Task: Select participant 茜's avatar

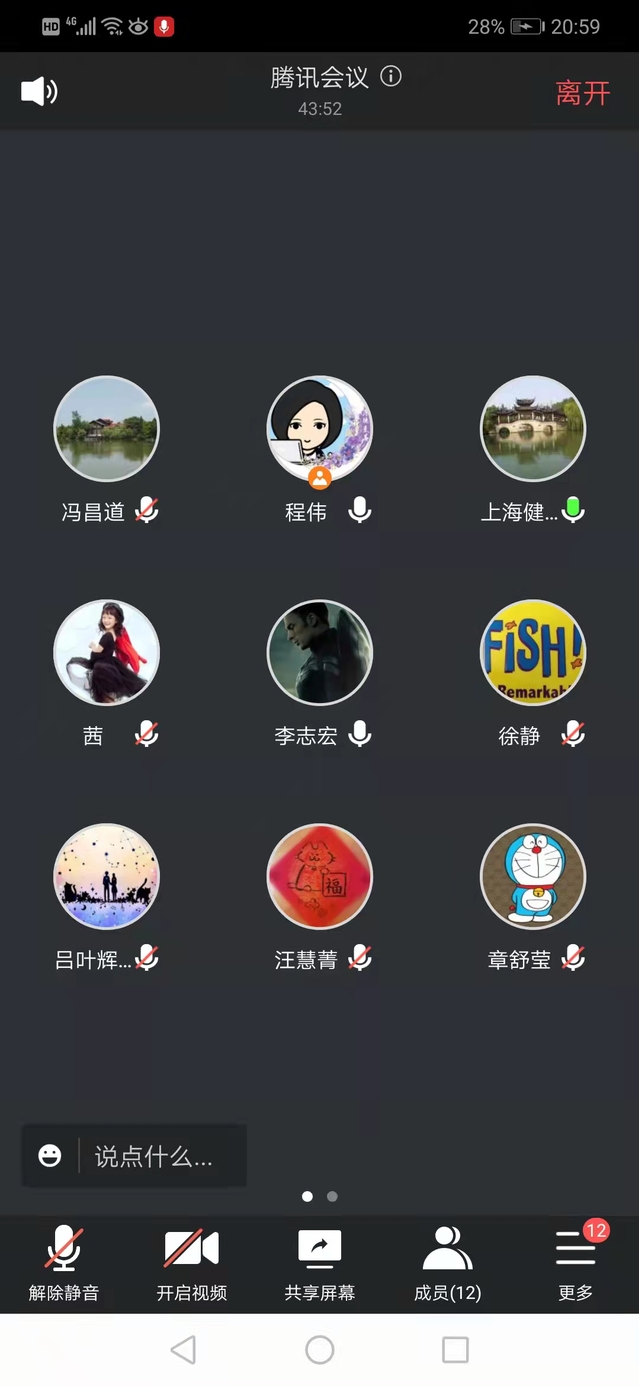Action: pos(106,653)
